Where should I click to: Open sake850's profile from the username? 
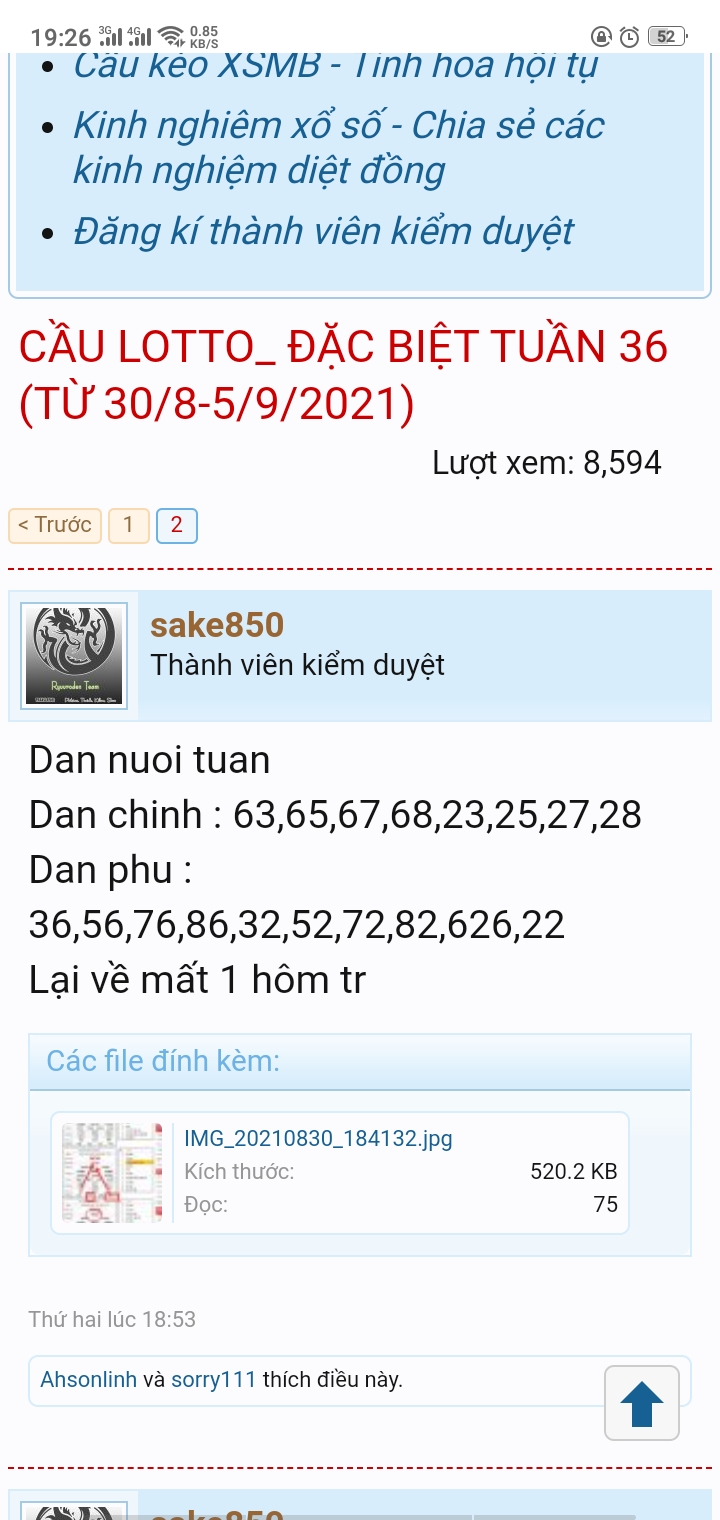pyautogui.click(x=217, y=625)
